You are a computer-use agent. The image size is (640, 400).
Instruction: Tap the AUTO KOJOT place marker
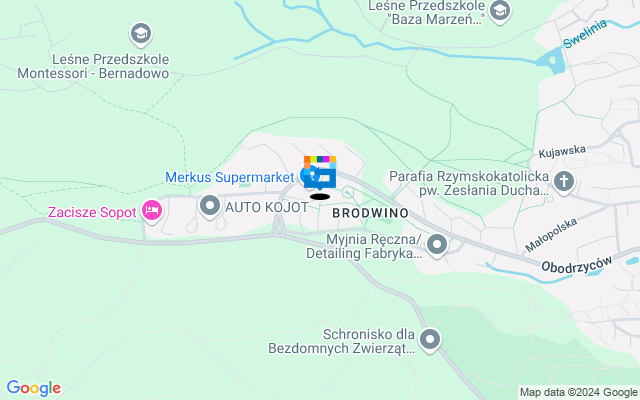click(x=210, y=206)
